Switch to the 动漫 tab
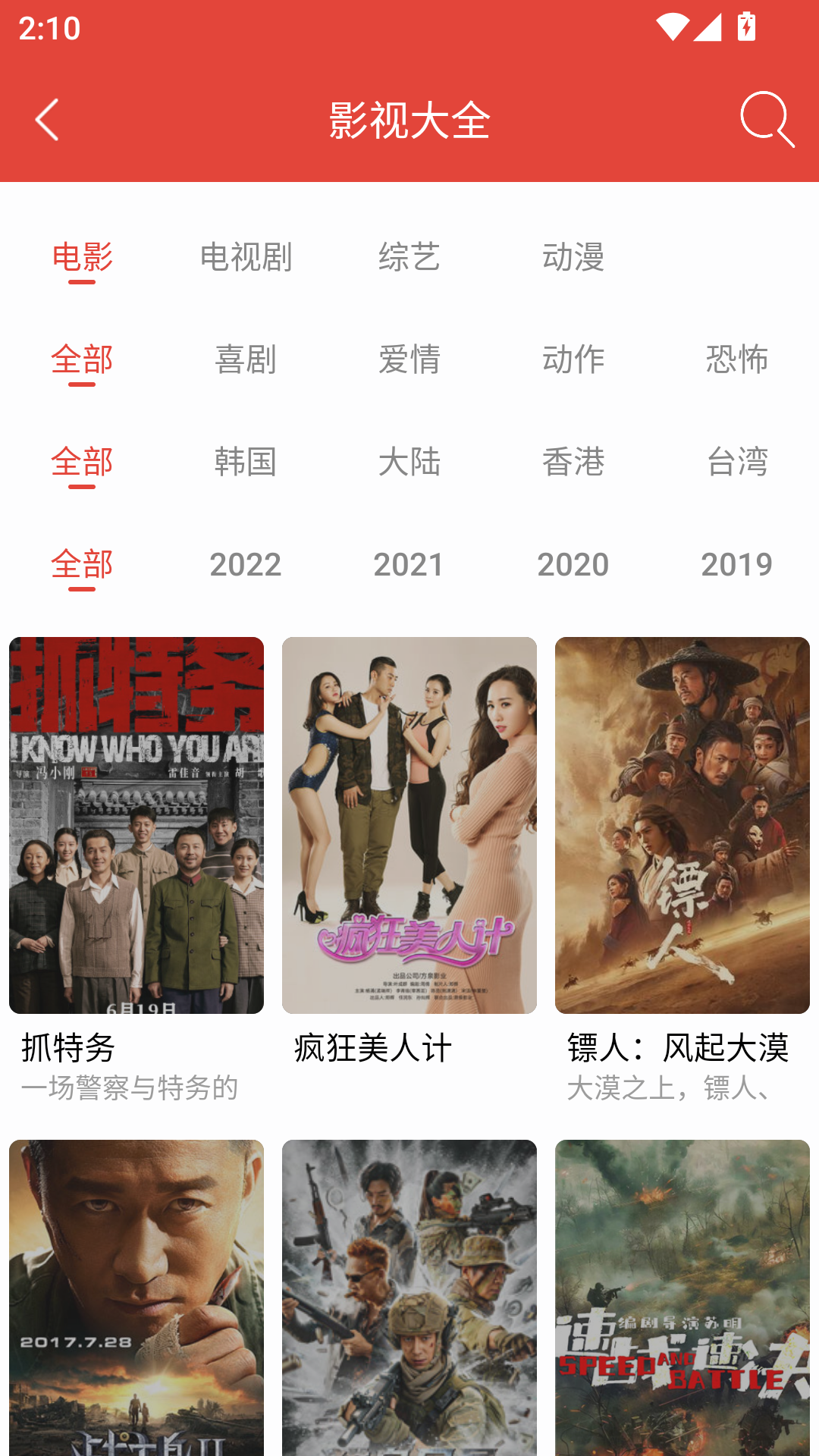This screenshot has width=819, height=1456. [573, 257]
